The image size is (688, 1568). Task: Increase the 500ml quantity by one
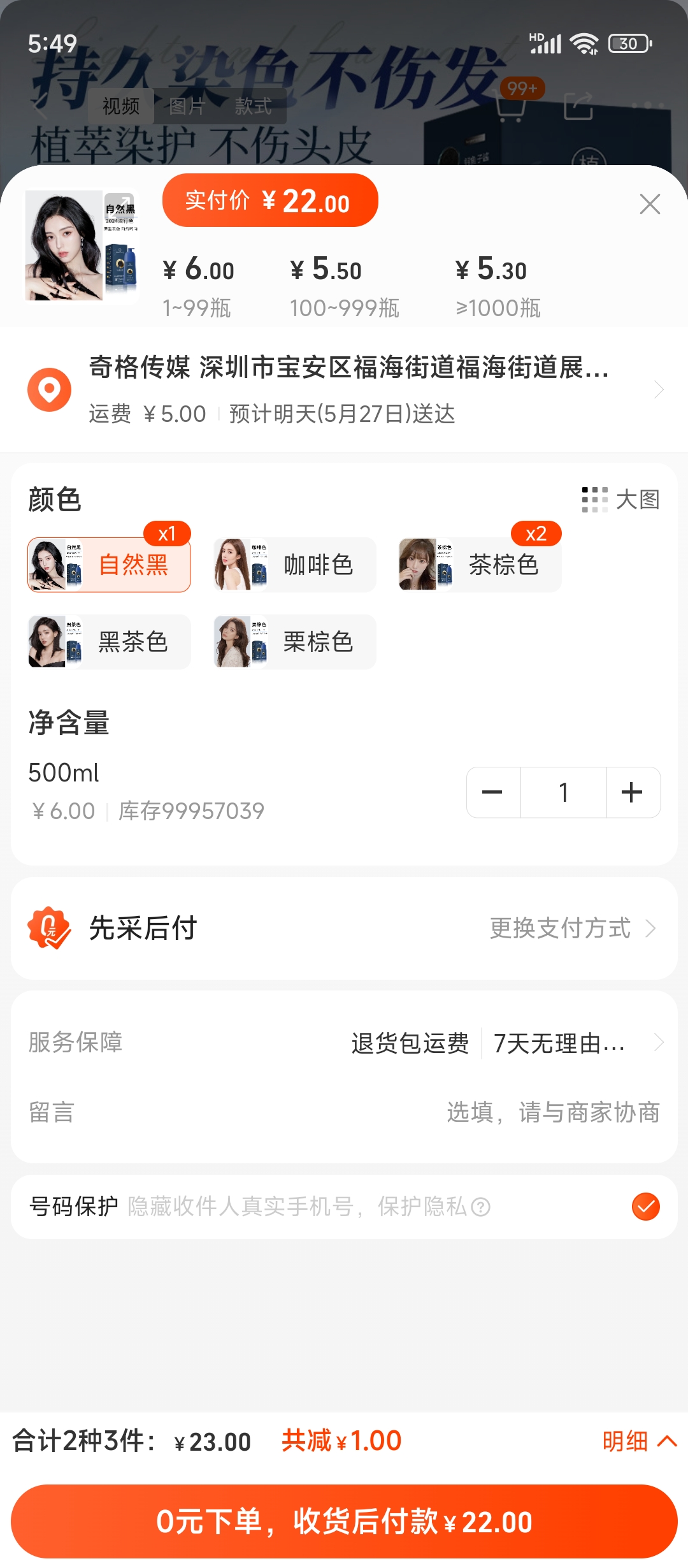(632, 792)
